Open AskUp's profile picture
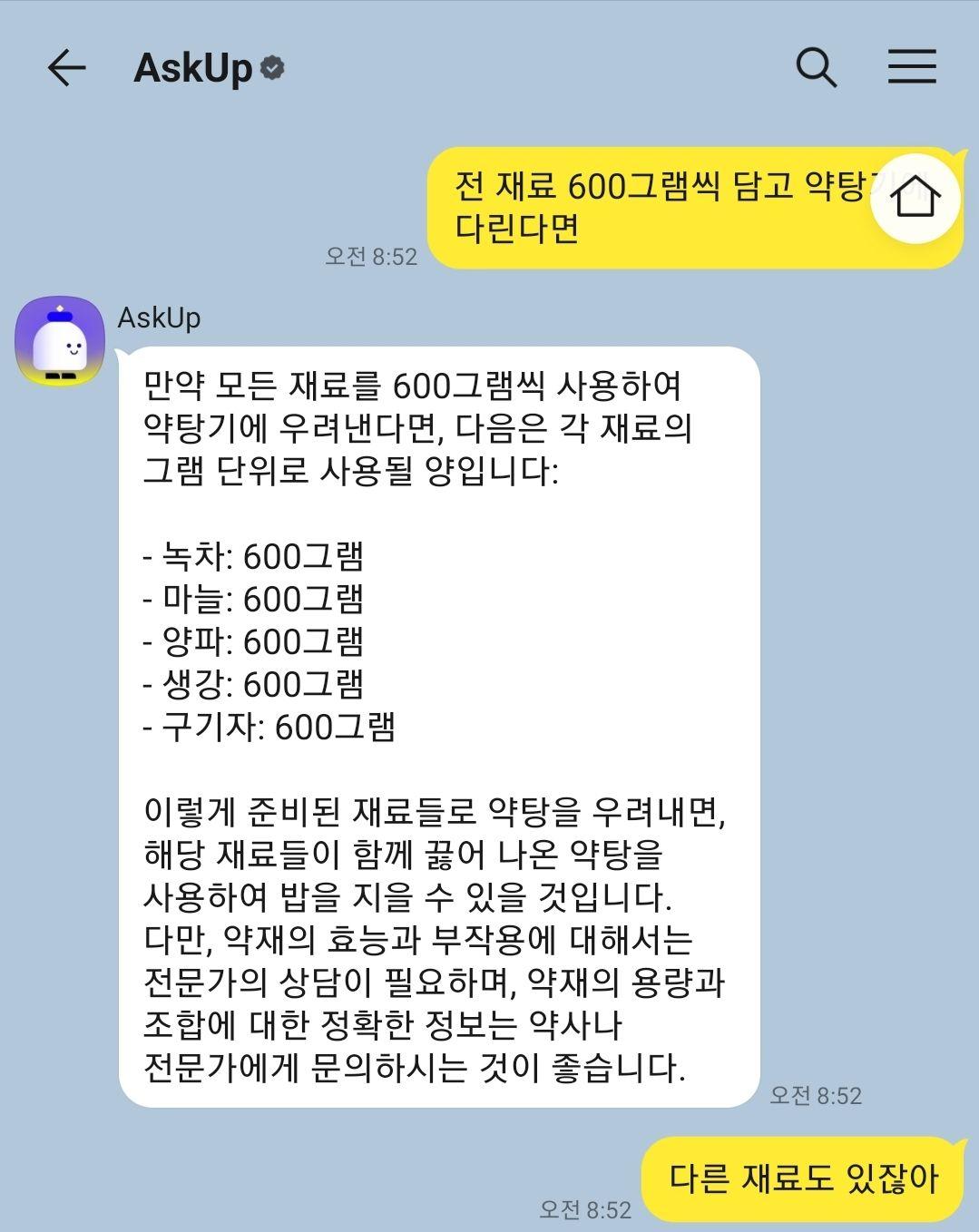The width and height of the screenshot is (979, 1232). click(60, 341)
